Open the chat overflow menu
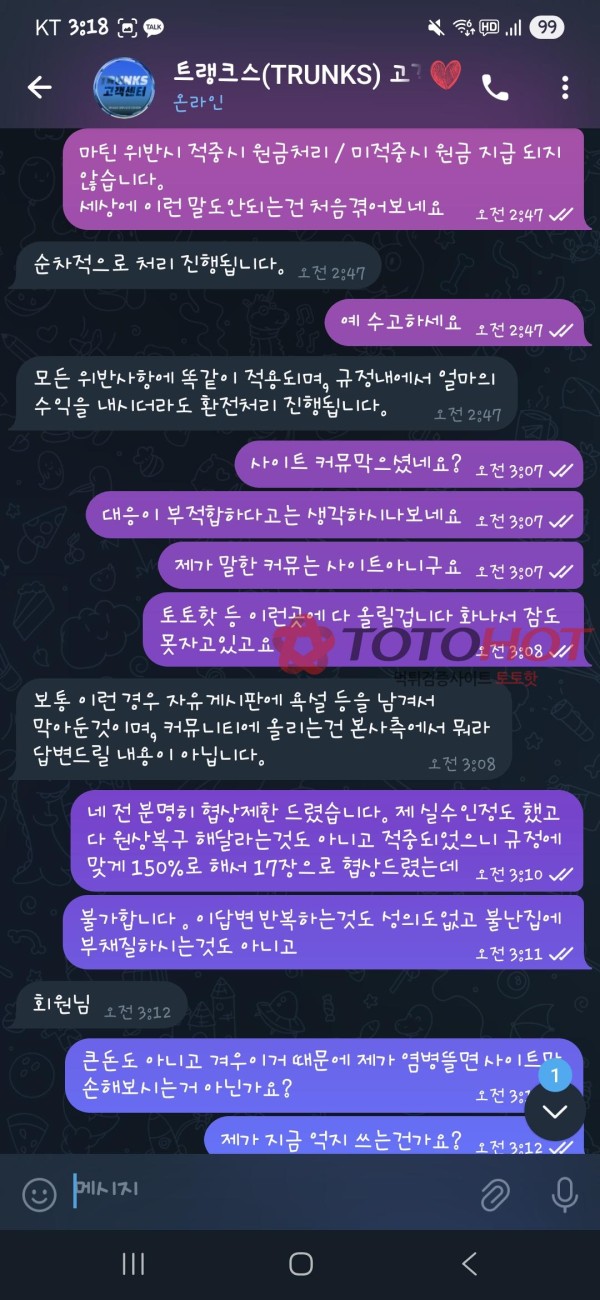Screen dimensions: 600x1300 point(565,87)
